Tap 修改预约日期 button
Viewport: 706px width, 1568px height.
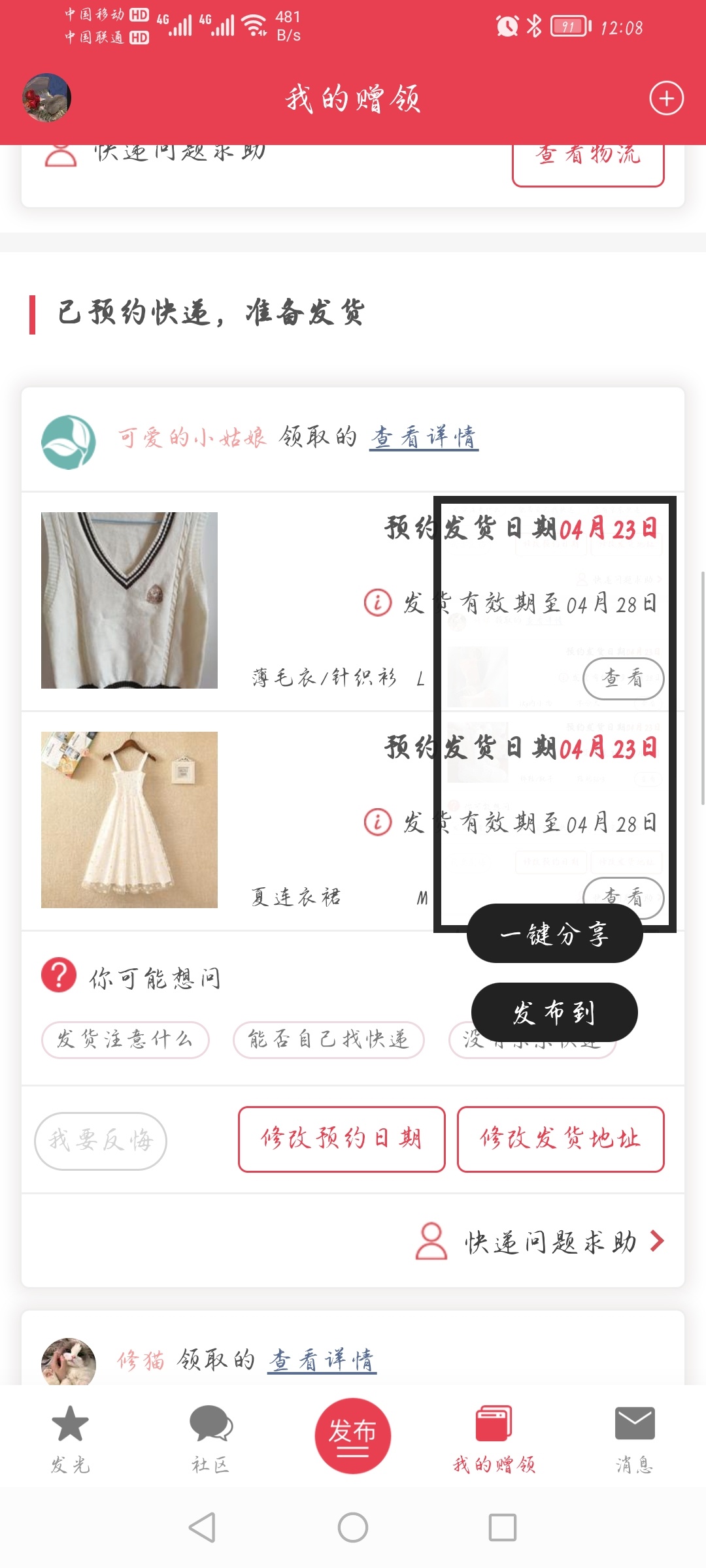tap(341, 1139)
